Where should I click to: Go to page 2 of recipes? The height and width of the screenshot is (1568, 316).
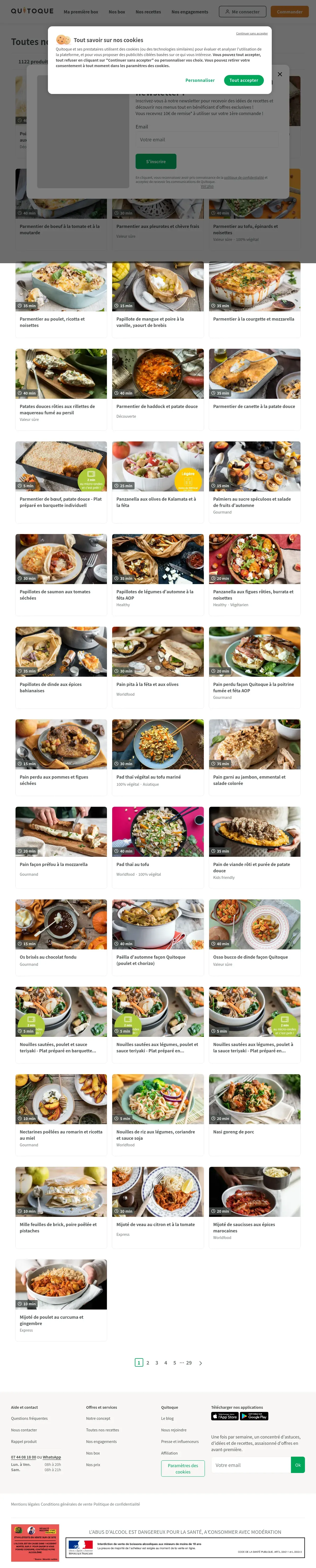(x=147, y=1363)
